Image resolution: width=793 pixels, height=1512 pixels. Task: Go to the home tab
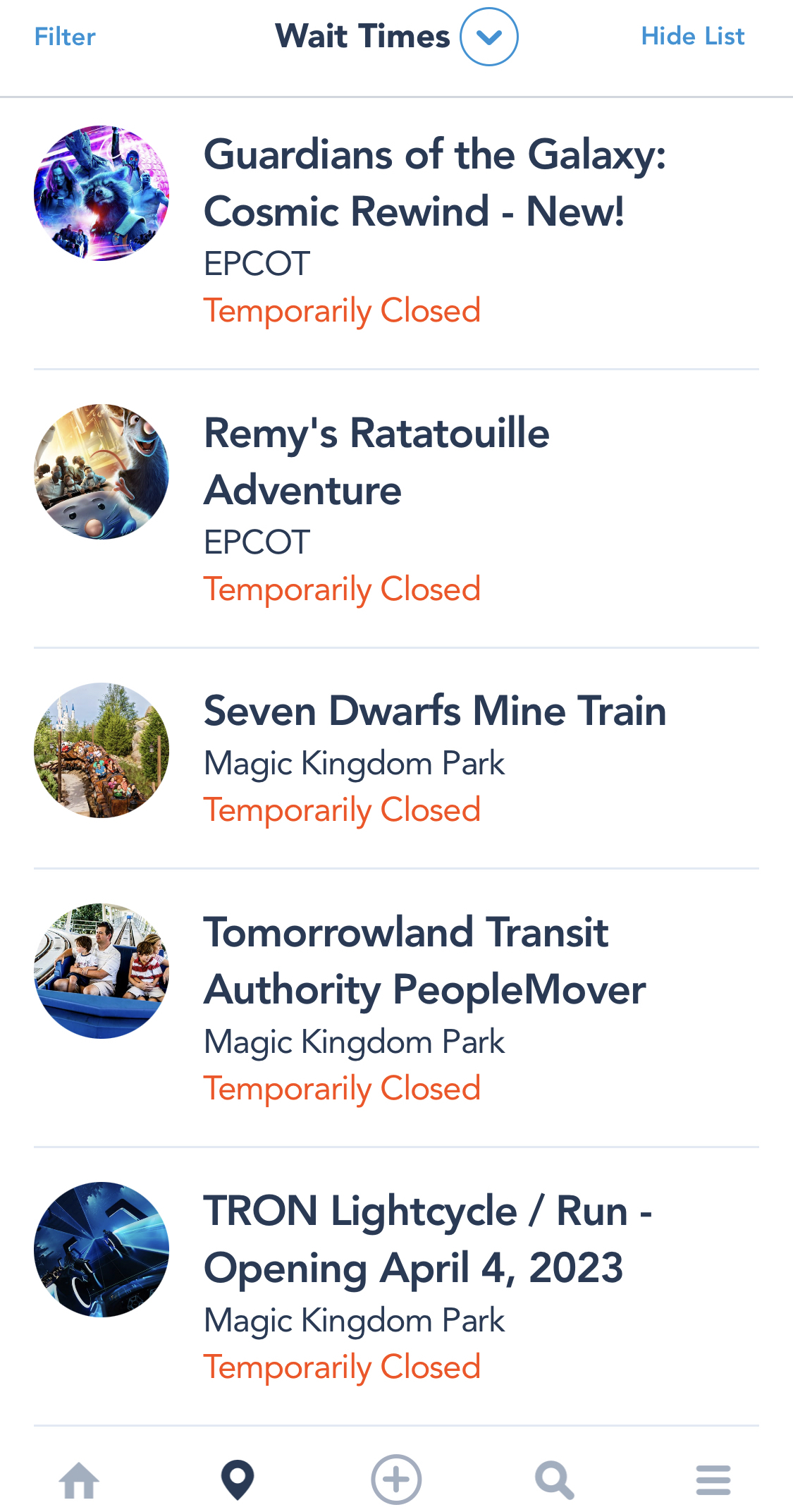click(79, 1480)
